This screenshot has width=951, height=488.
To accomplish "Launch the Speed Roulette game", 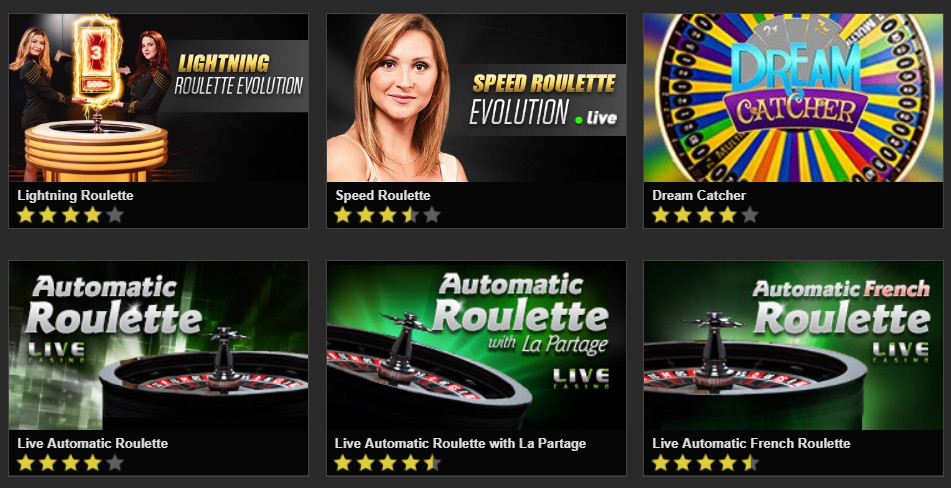I will tap(476, 100).
